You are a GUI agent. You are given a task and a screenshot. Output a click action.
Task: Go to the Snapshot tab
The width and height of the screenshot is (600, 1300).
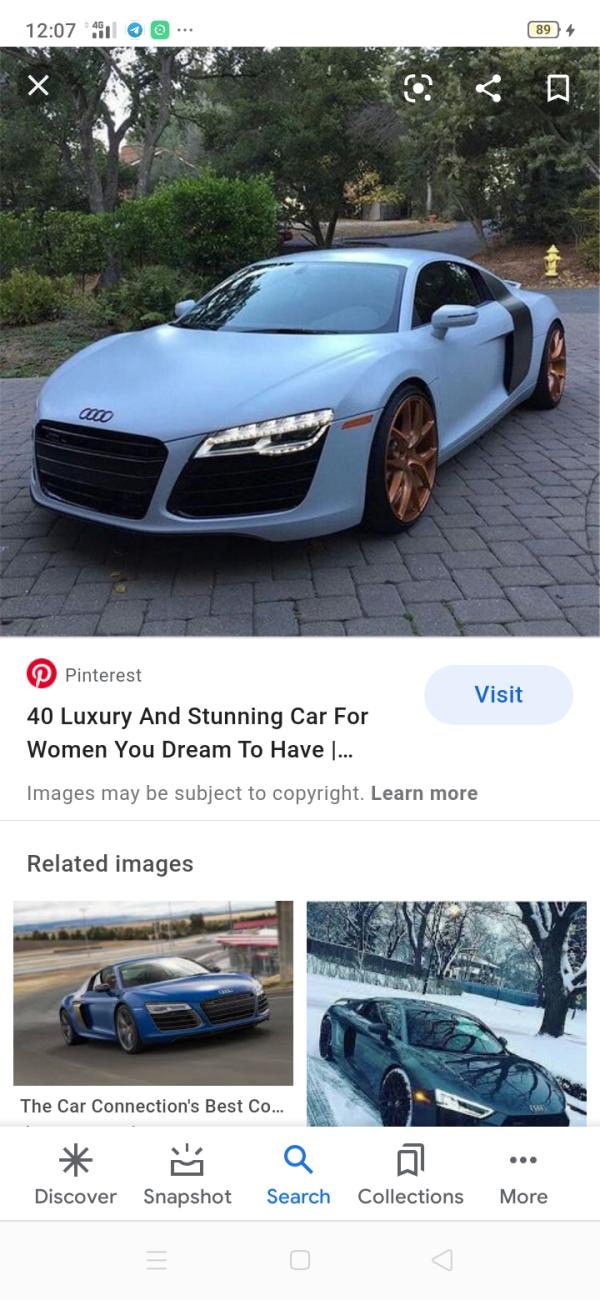pos(187,1175)
